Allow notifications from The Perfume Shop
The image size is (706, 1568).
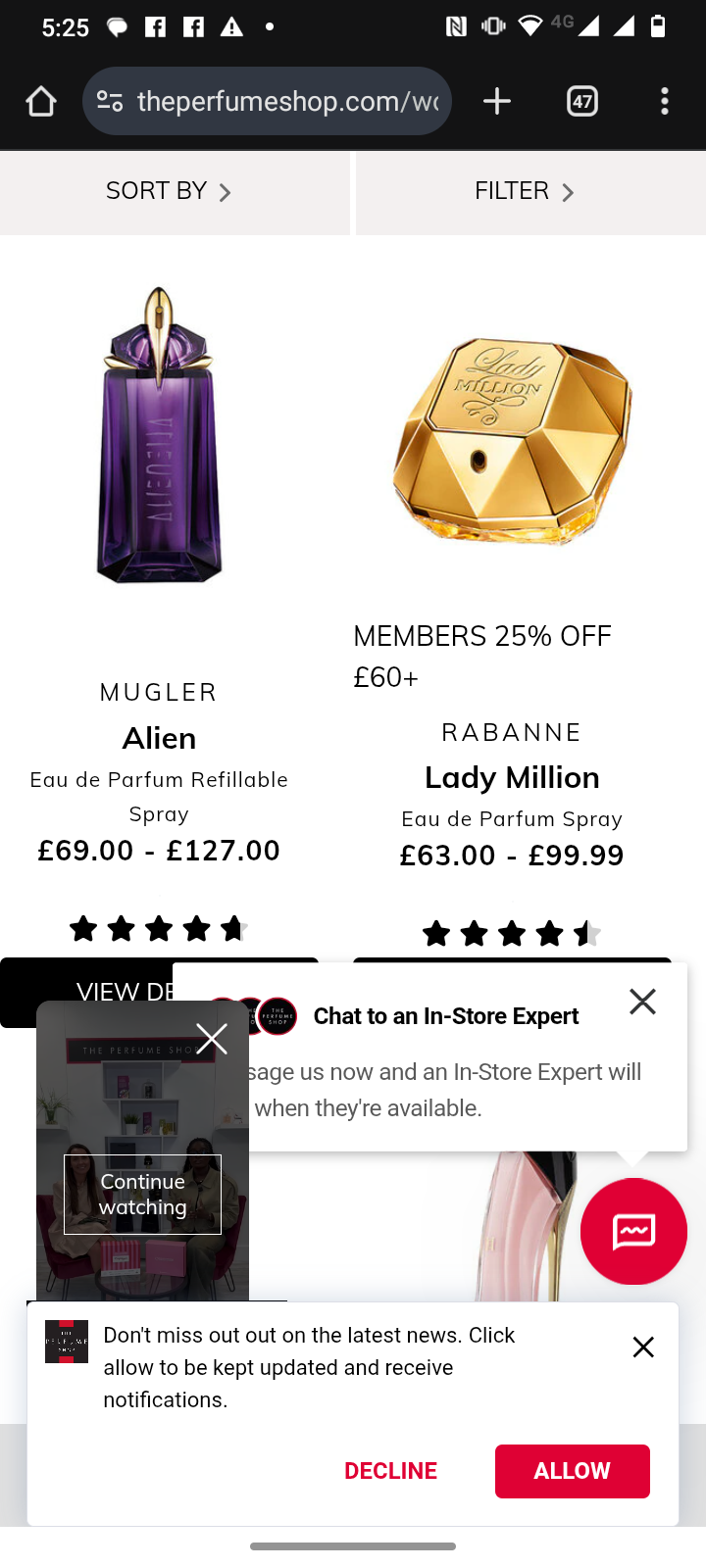point(572,1471)
